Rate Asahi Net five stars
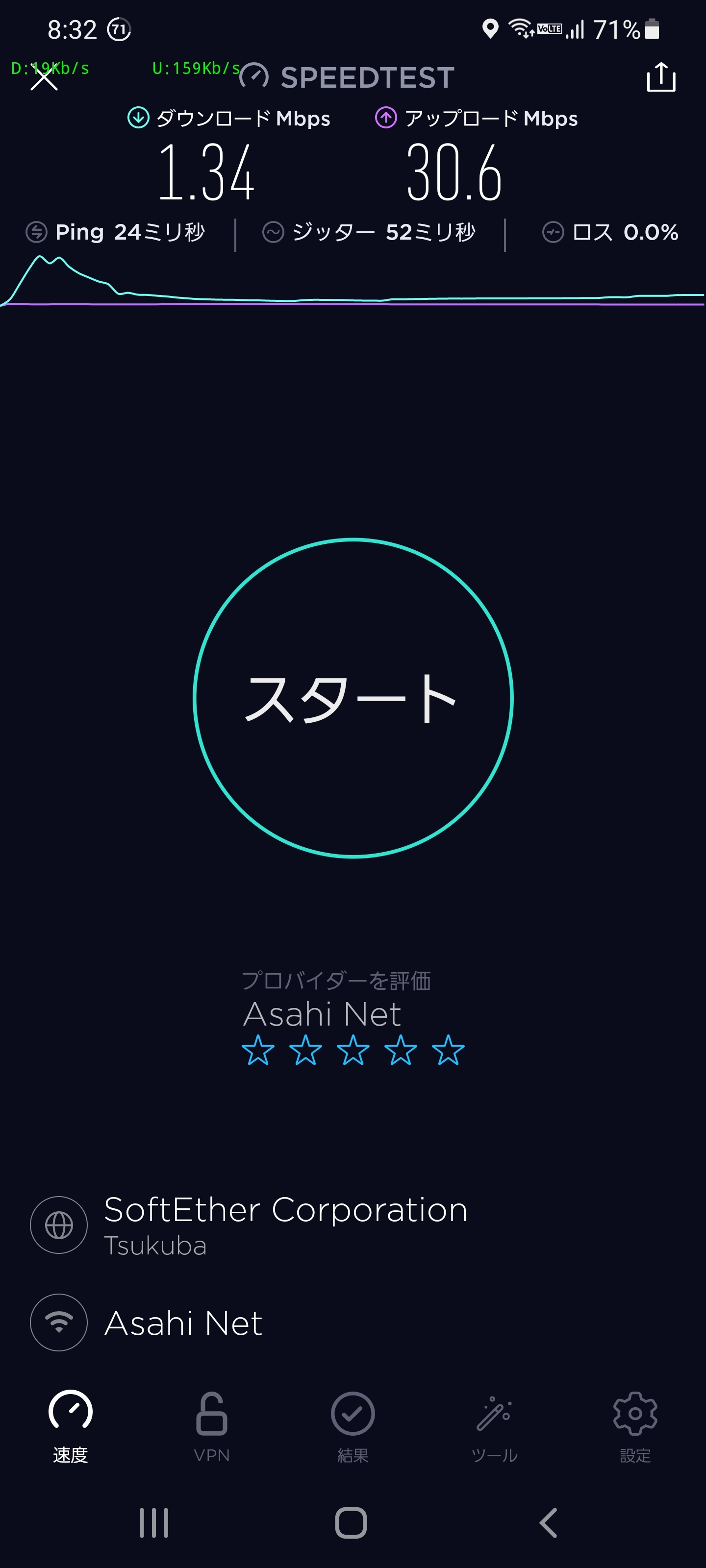The height and width of the screenshot is (1568, 706). click(448, 1050)
